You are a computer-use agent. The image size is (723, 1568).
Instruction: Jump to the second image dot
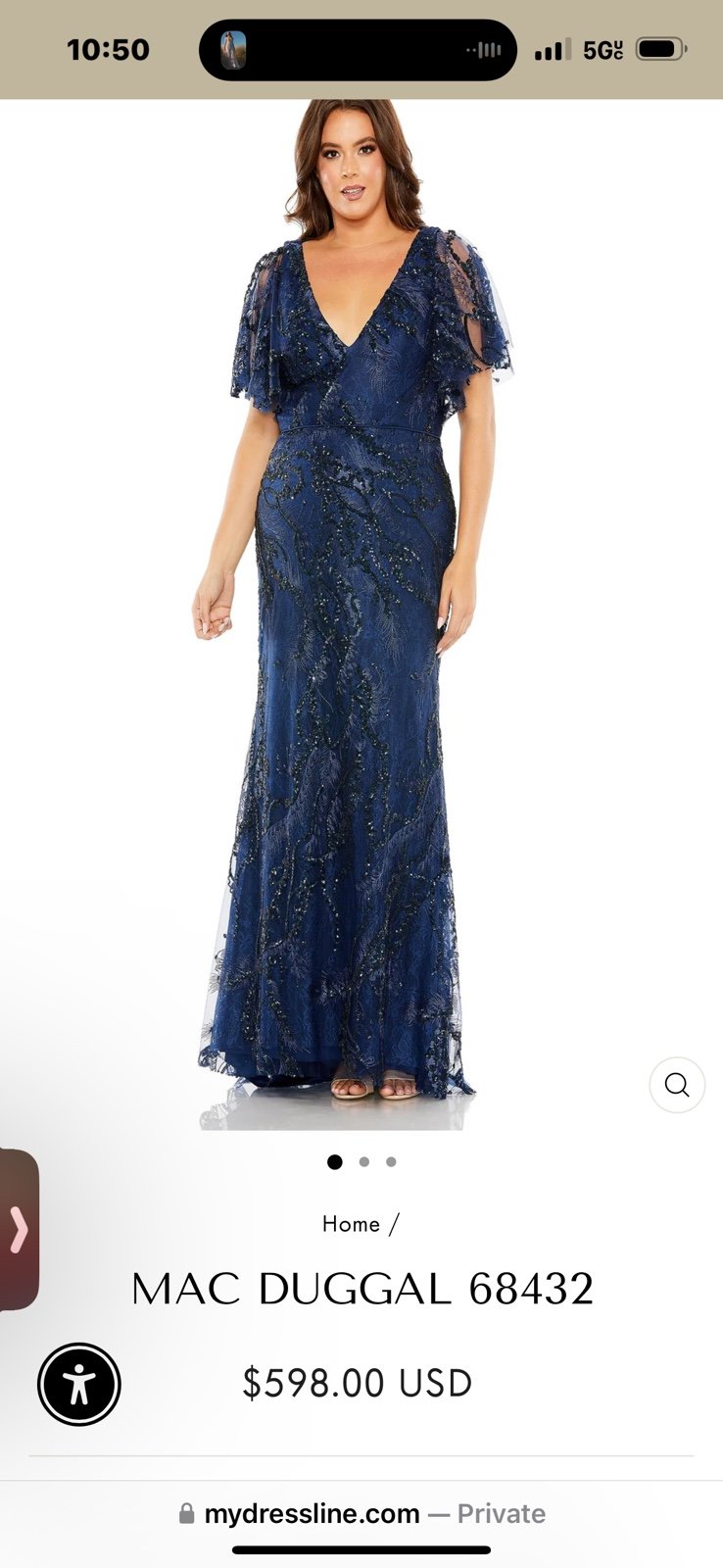[364, 1162]
